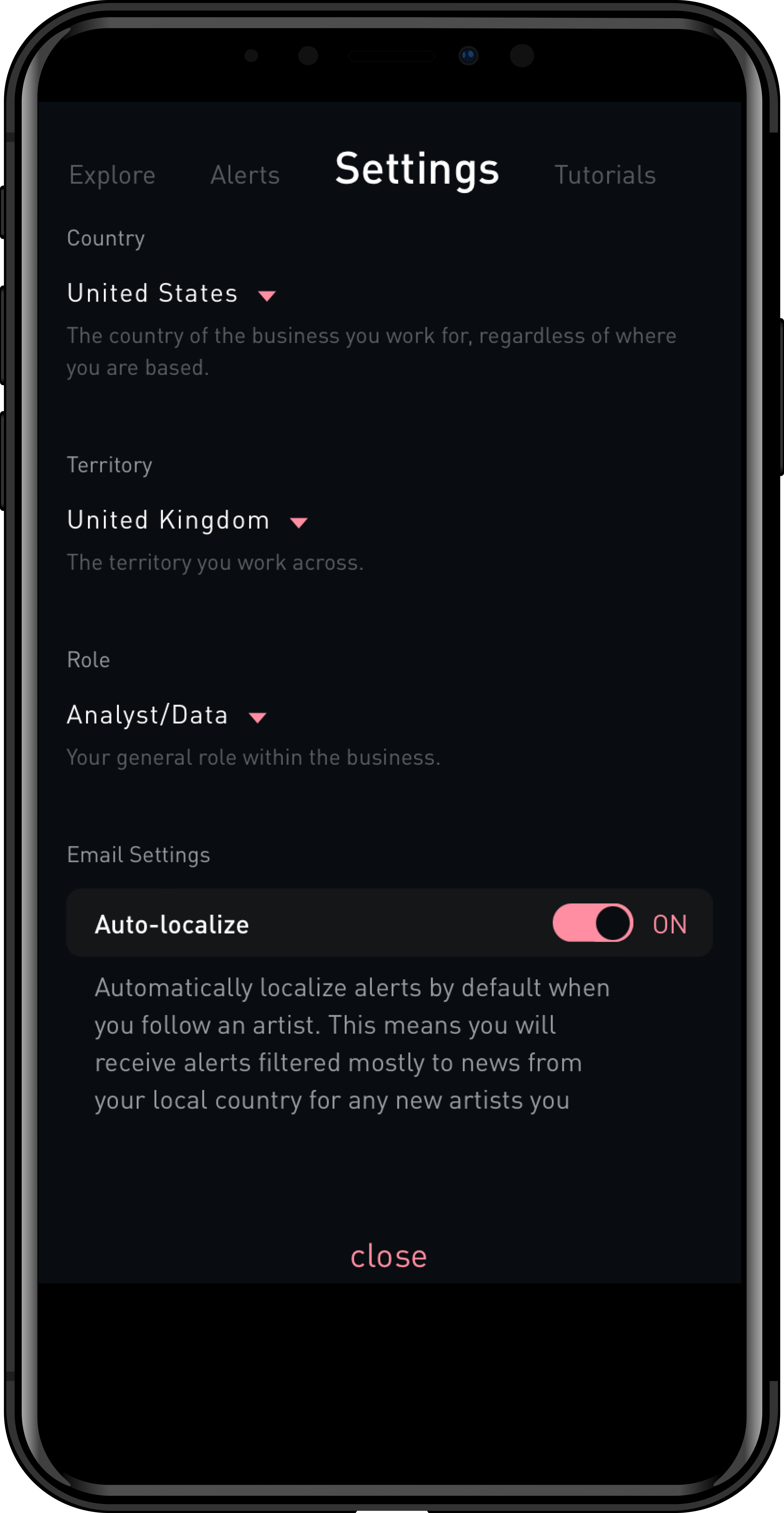The height and width of the screenshot is (1513, 784).
Task: Switch to the Explore tab
Action: (112, 175)
